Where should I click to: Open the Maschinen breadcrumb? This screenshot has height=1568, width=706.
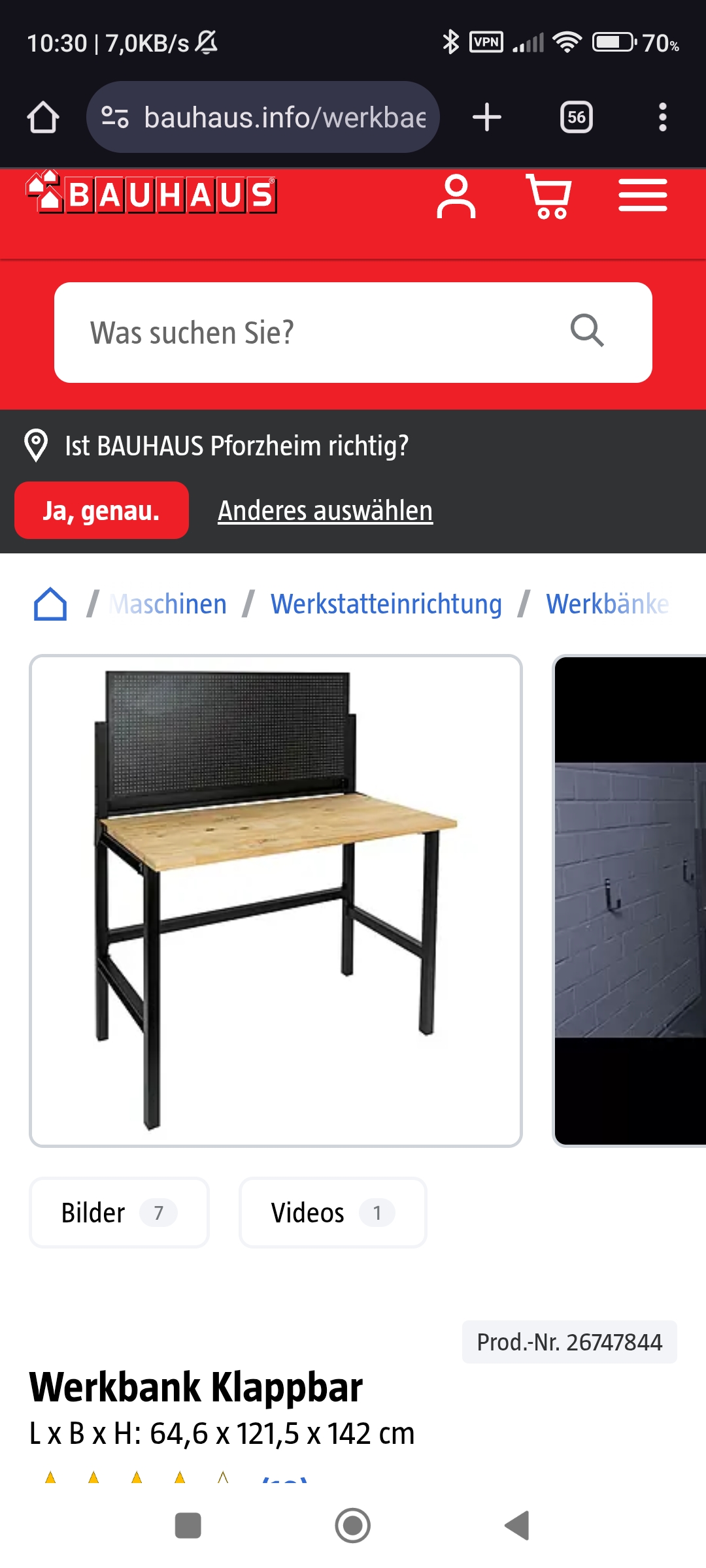click(x=169, y=604)
